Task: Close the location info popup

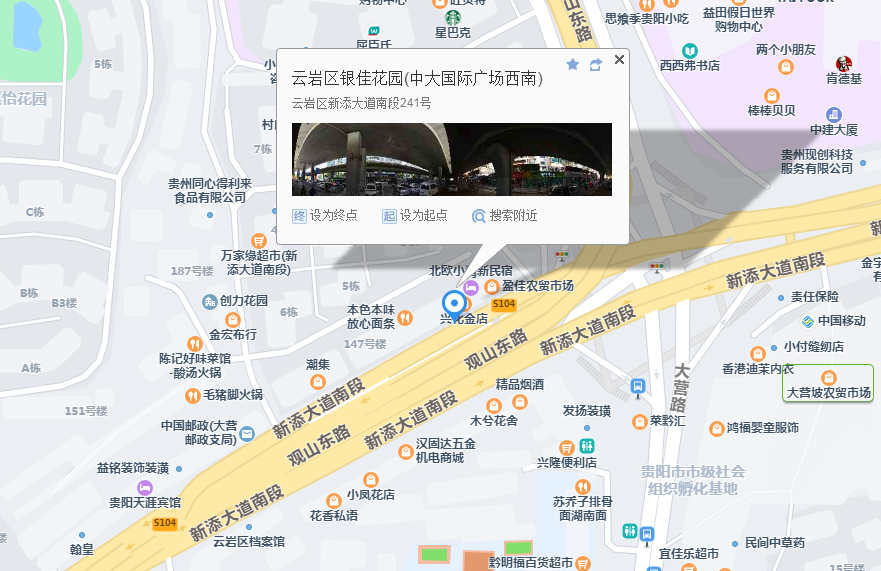Action: point(619,60)
